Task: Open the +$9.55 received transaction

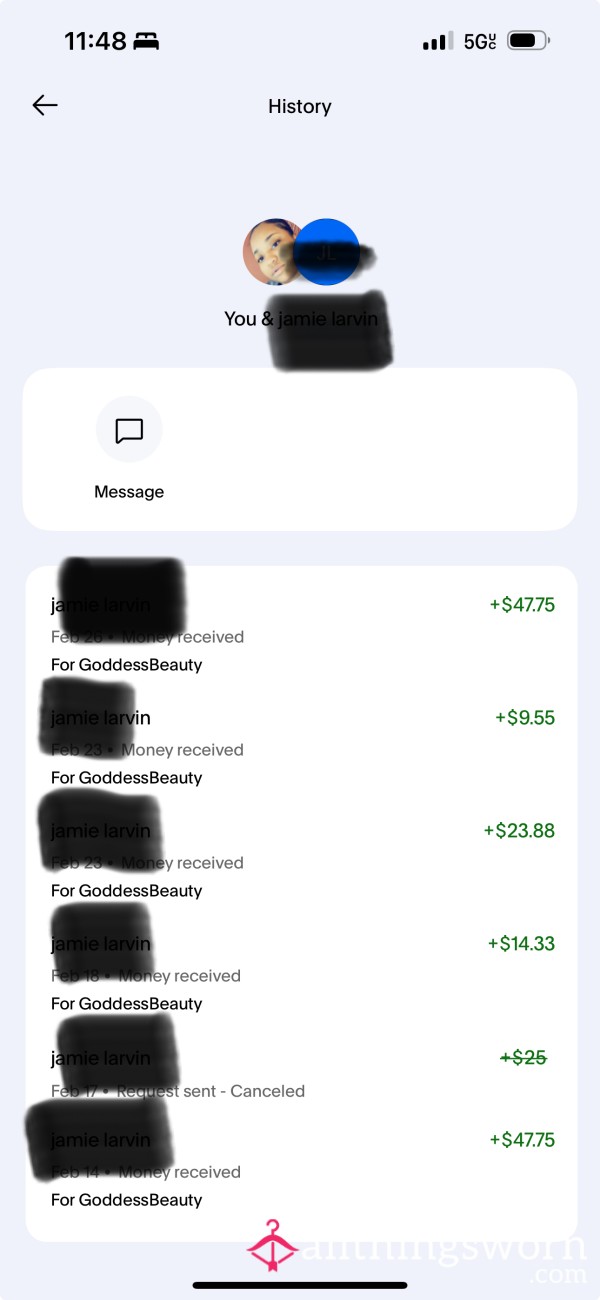Action: (x=300, y=747)
